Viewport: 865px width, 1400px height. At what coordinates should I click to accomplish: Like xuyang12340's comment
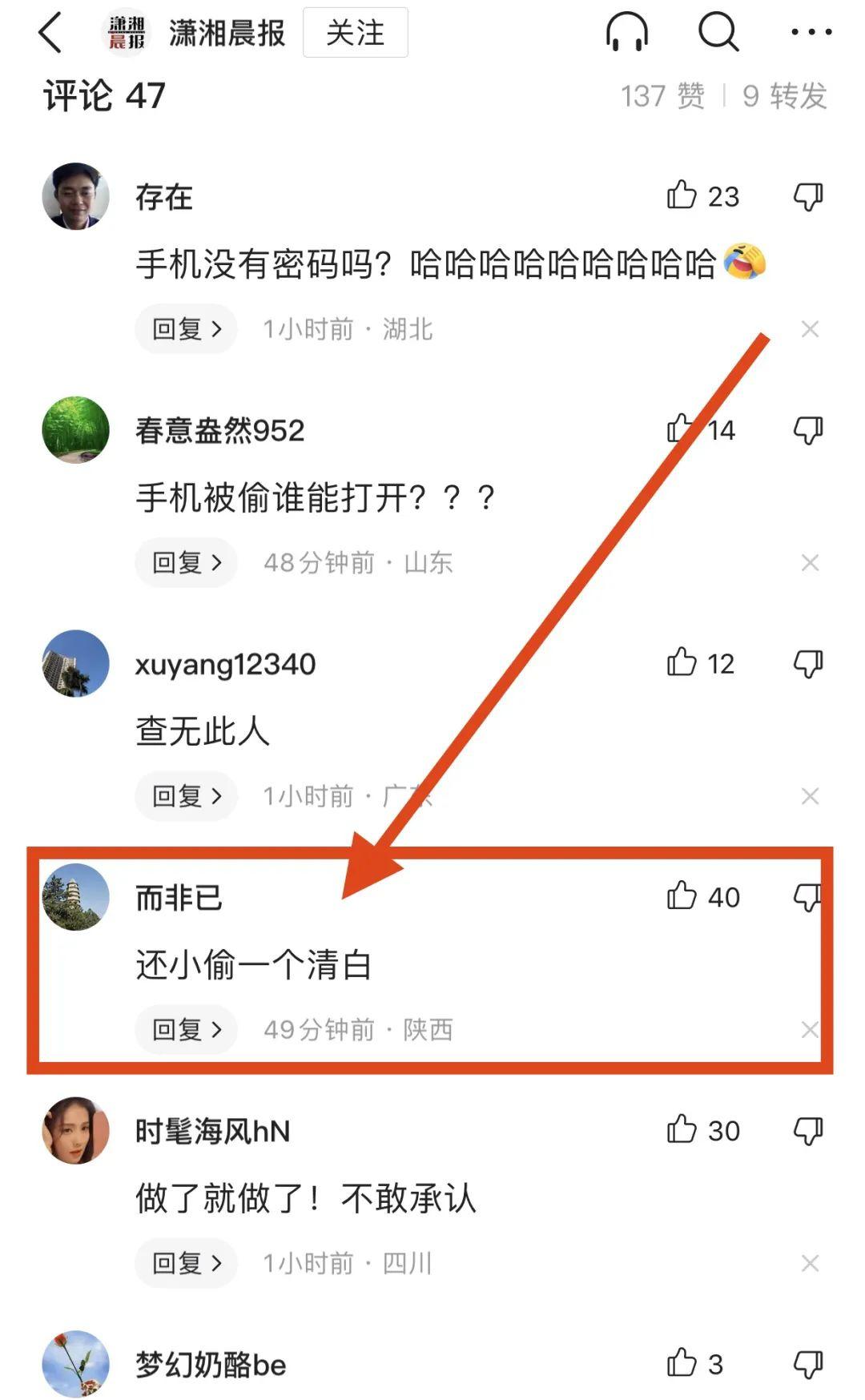(682, 663)
